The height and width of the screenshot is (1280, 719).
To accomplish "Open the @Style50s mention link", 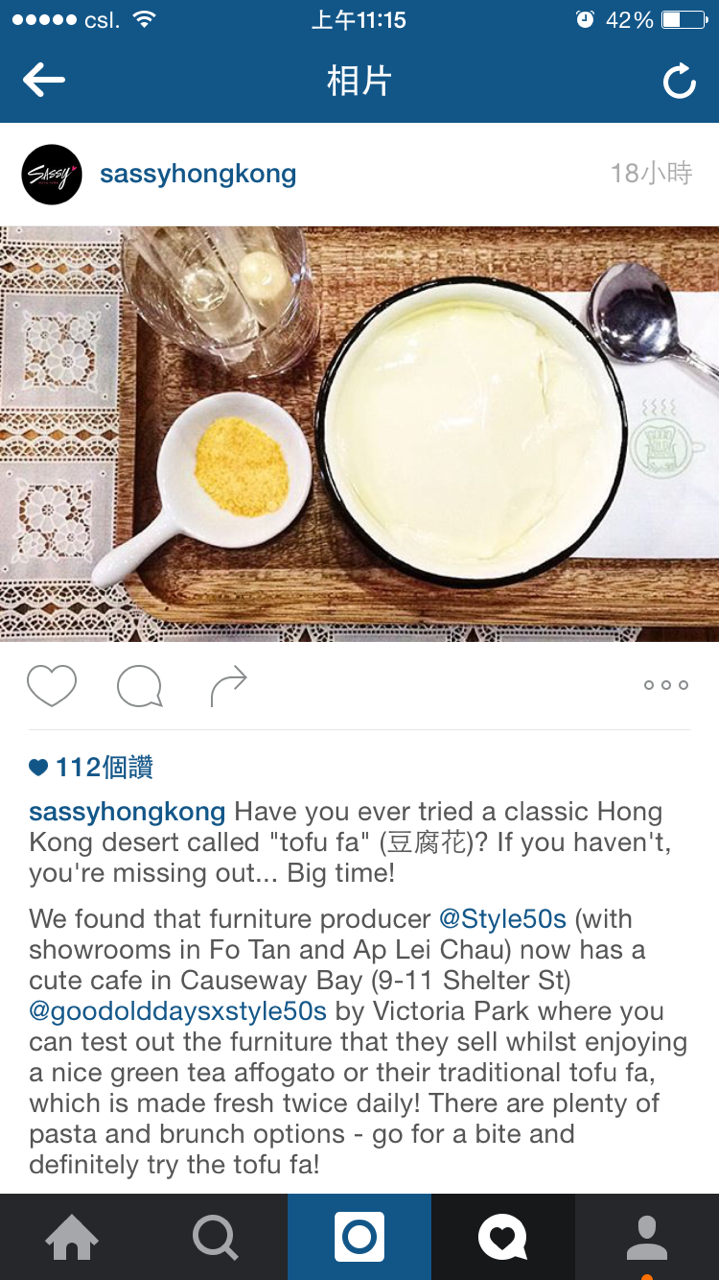I will tap(503, 918).
